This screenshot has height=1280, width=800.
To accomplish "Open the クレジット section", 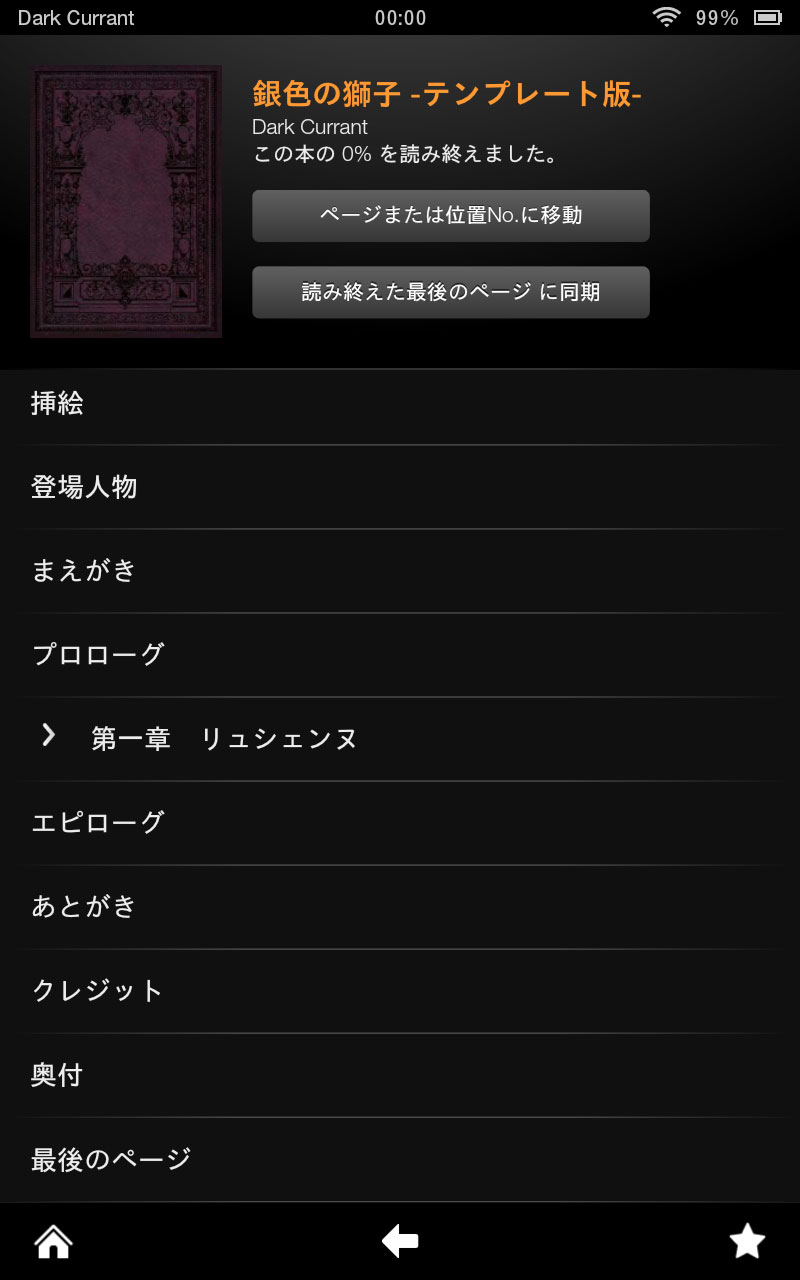I will pos(400,992).
